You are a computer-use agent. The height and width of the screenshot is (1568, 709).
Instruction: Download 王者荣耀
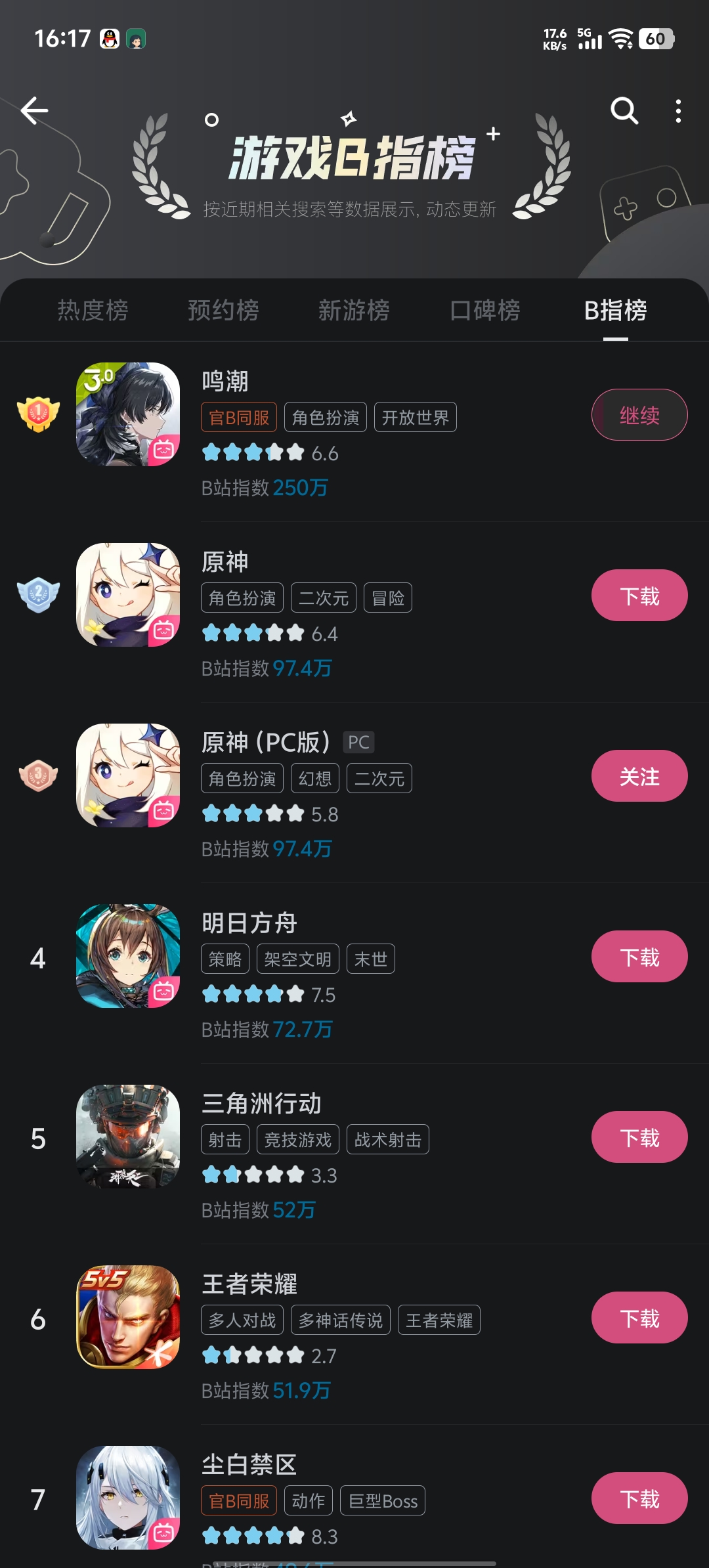[x=639, y=1318]
